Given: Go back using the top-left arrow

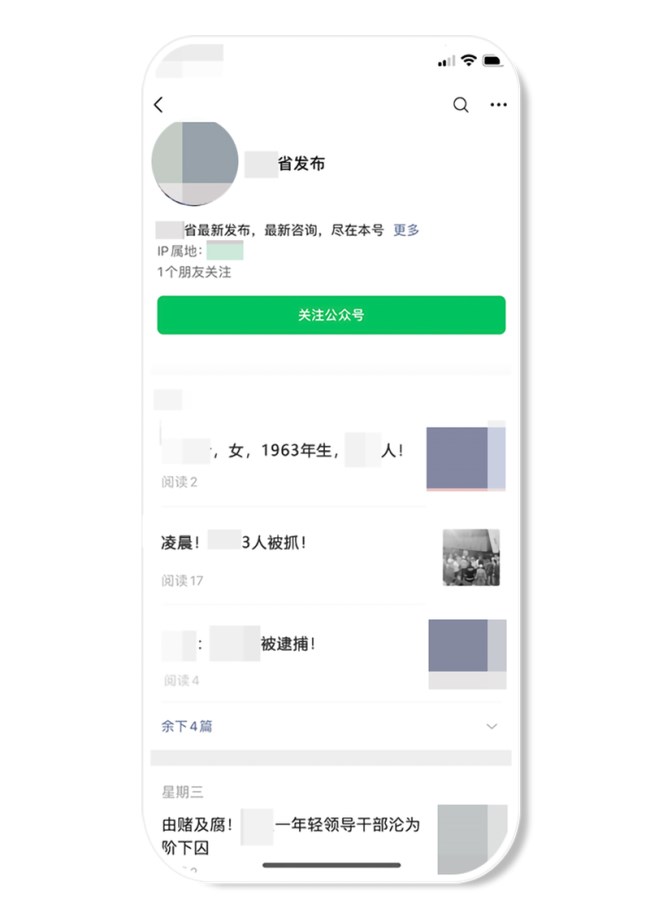Looking at the screenshot, I should pyautogui.click(x=159, y=105).
